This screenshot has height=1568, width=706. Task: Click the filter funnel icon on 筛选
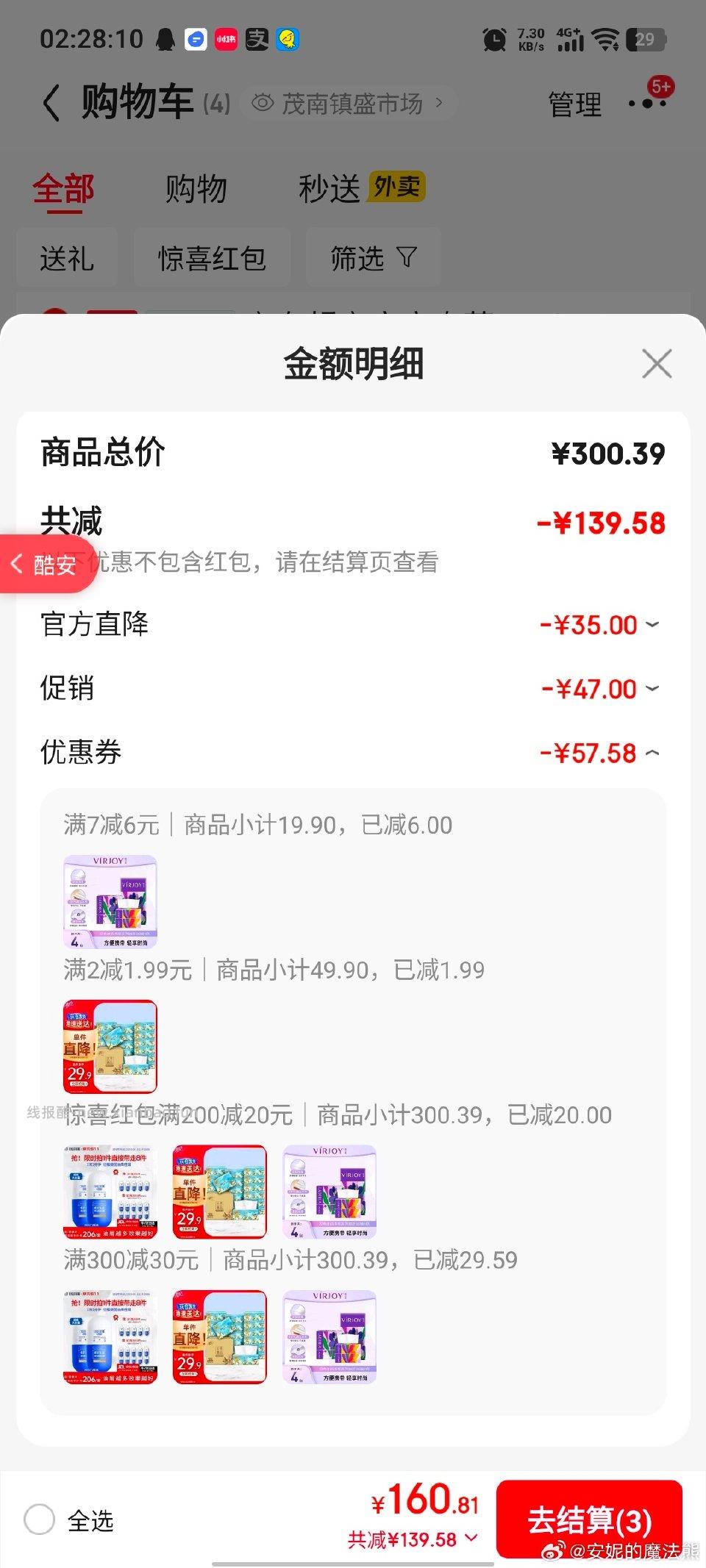(405, 257)
